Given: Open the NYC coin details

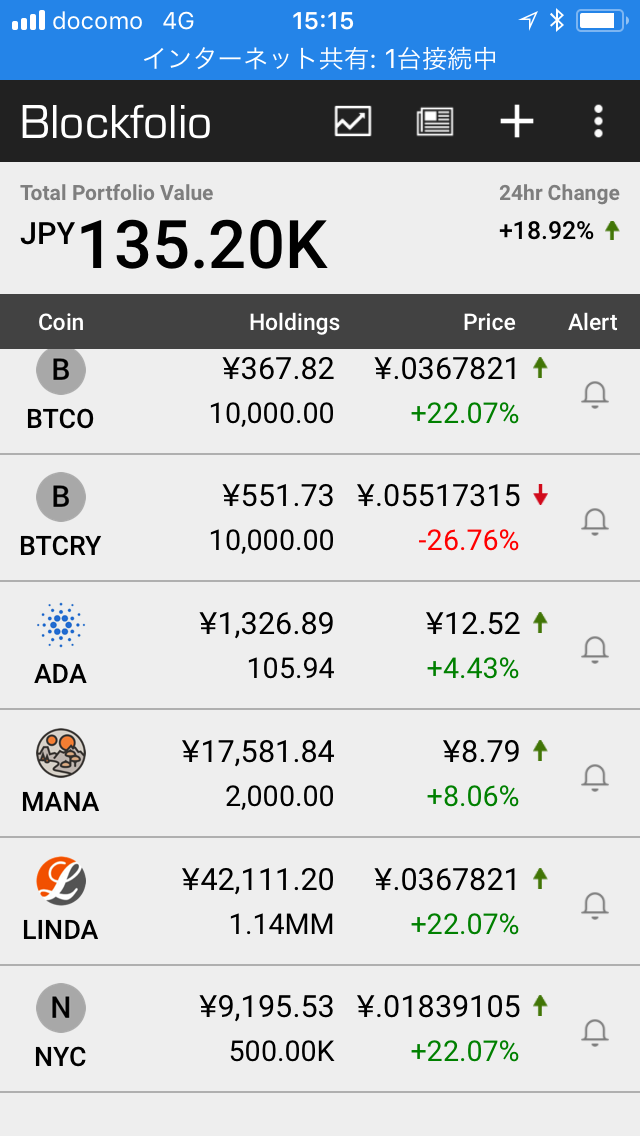Looking at the screenshot, I should pos(320,1029).
